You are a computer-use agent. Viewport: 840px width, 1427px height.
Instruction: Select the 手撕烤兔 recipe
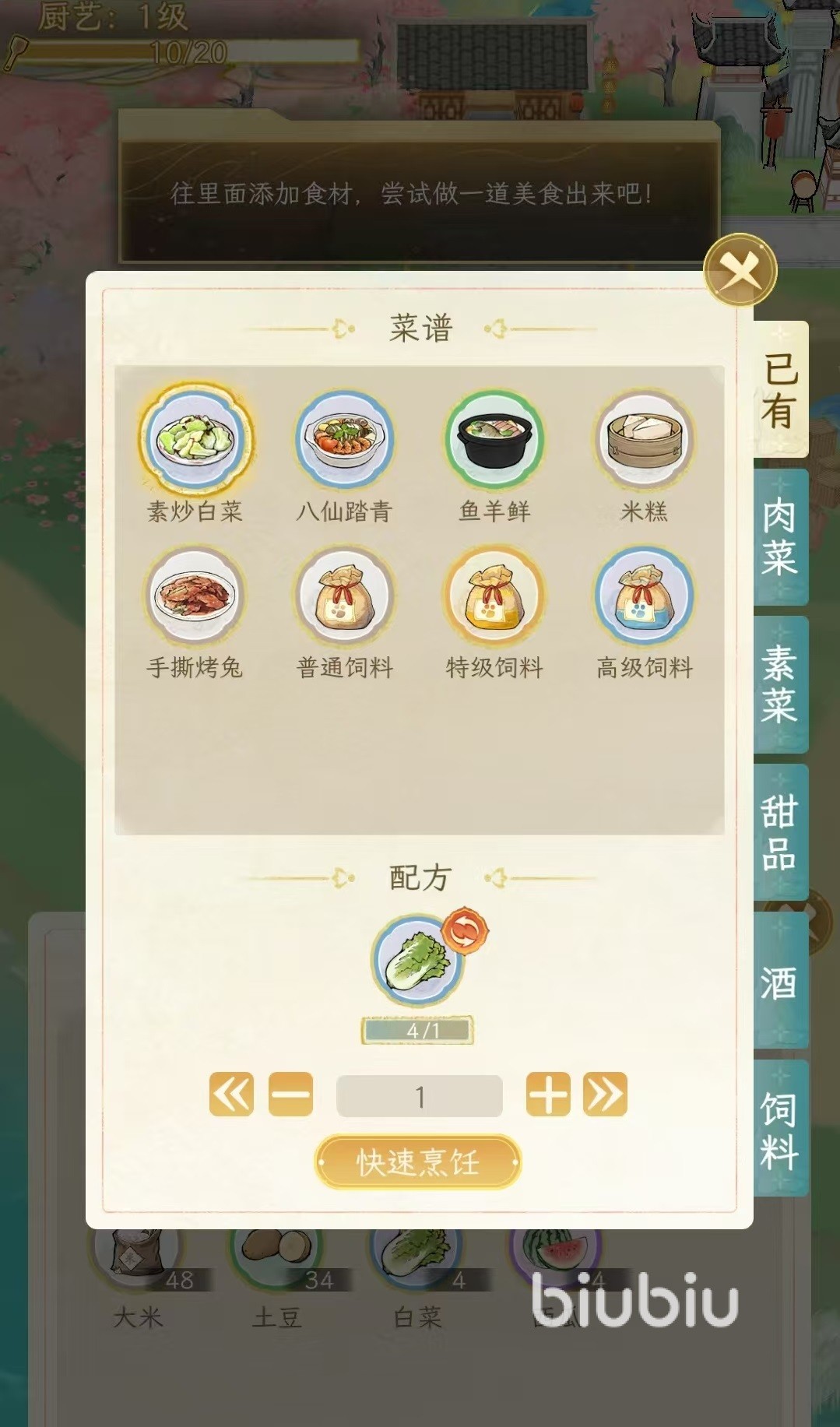click(x=195, y=597)
